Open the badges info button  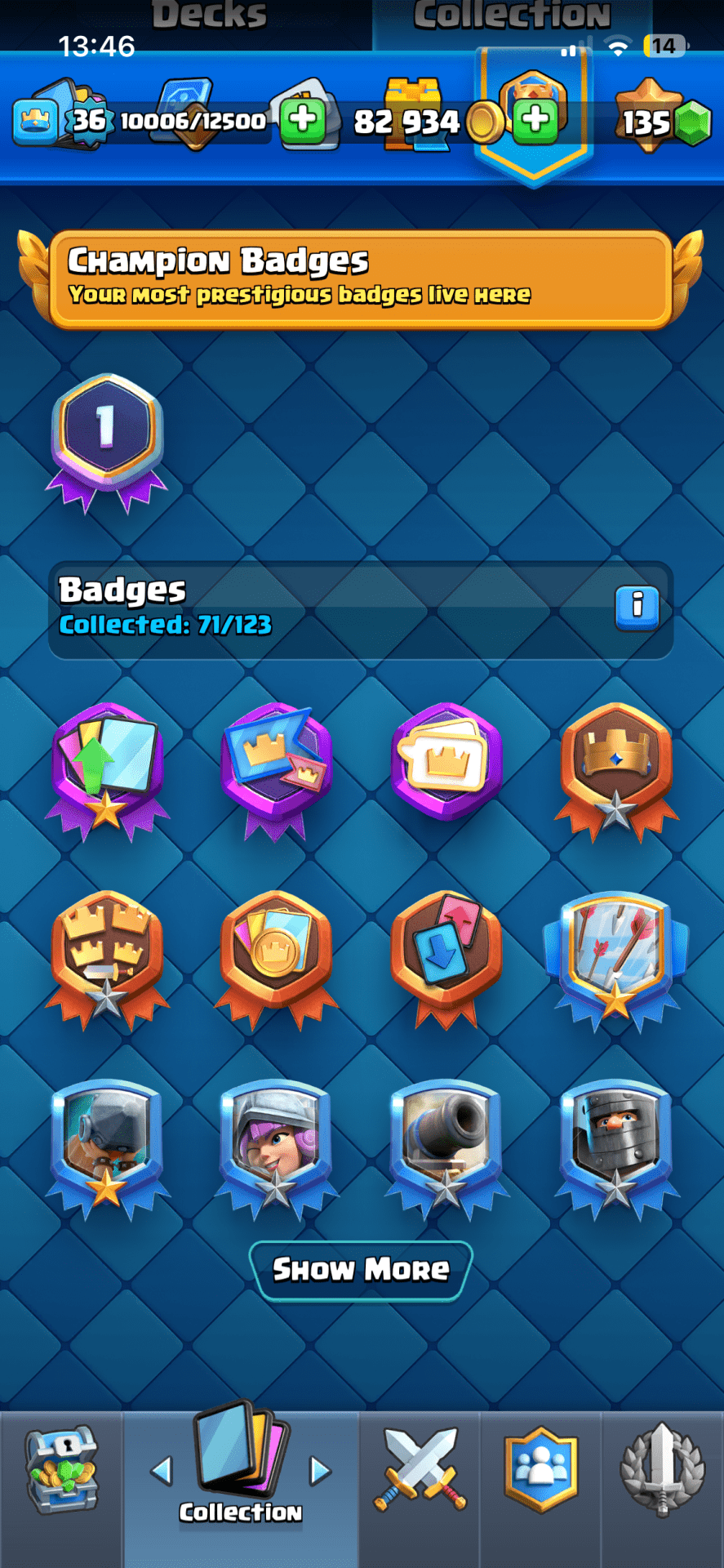point(637,608)
